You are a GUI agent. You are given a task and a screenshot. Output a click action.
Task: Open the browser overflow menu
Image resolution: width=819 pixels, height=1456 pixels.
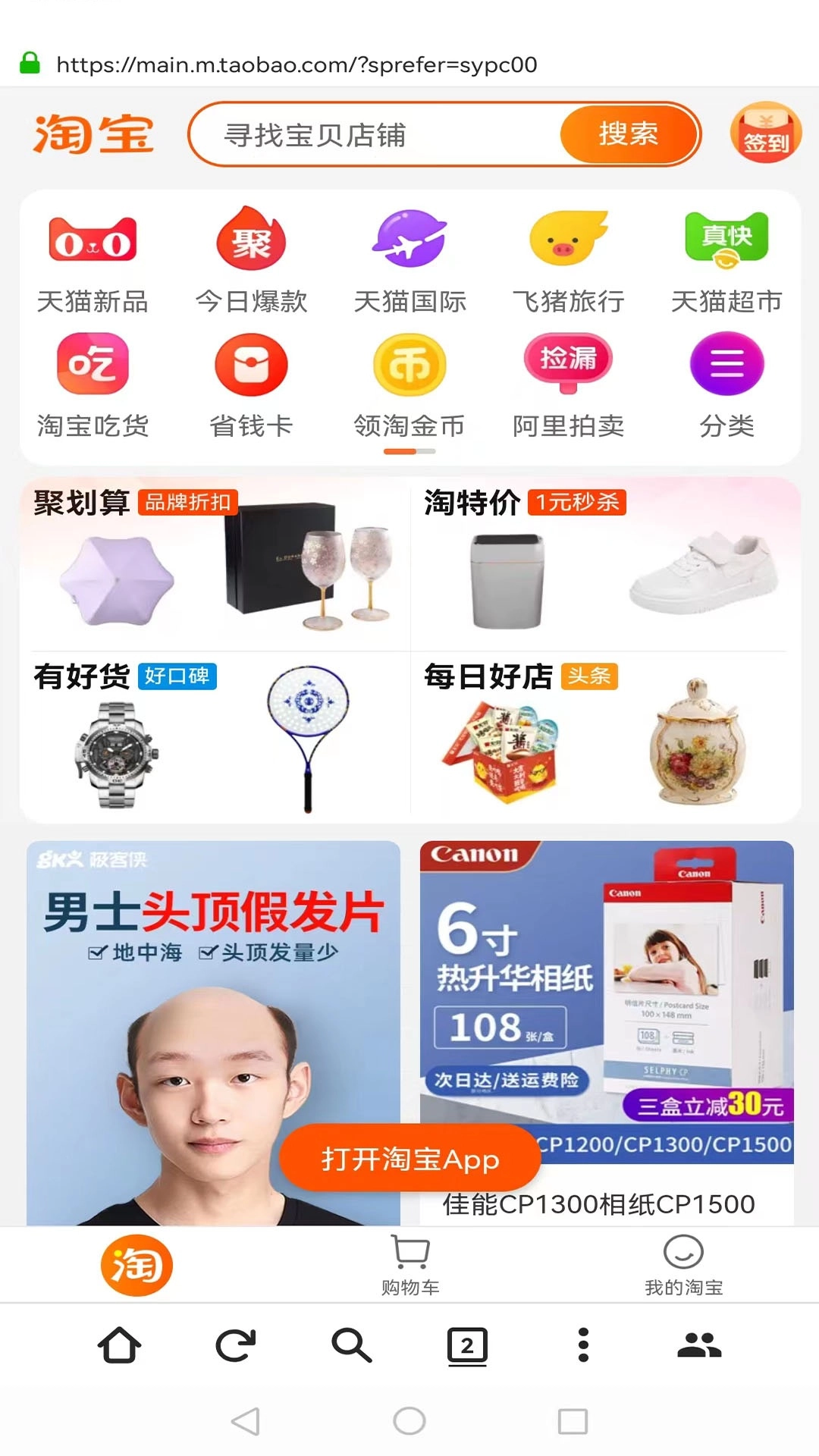[x=582, y=1347]
